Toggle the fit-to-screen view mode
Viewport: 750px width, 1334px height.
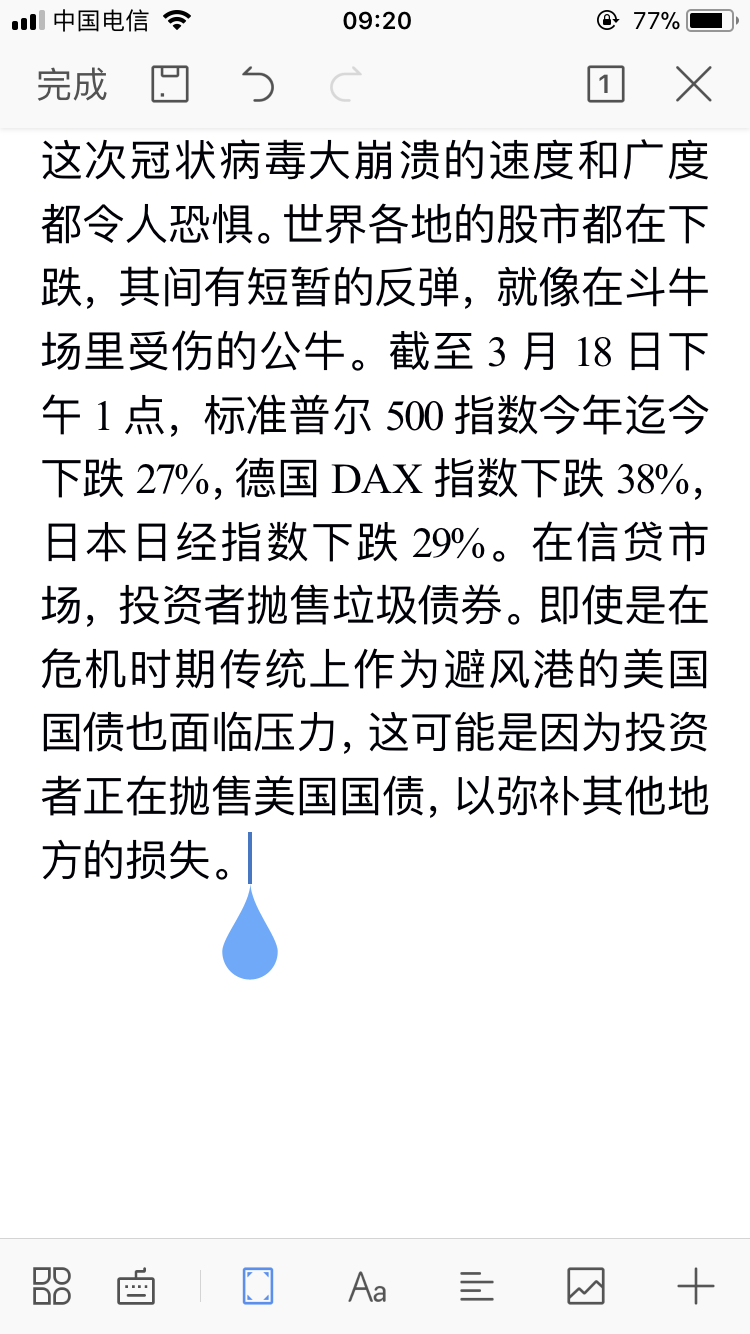pos(258,1286)
